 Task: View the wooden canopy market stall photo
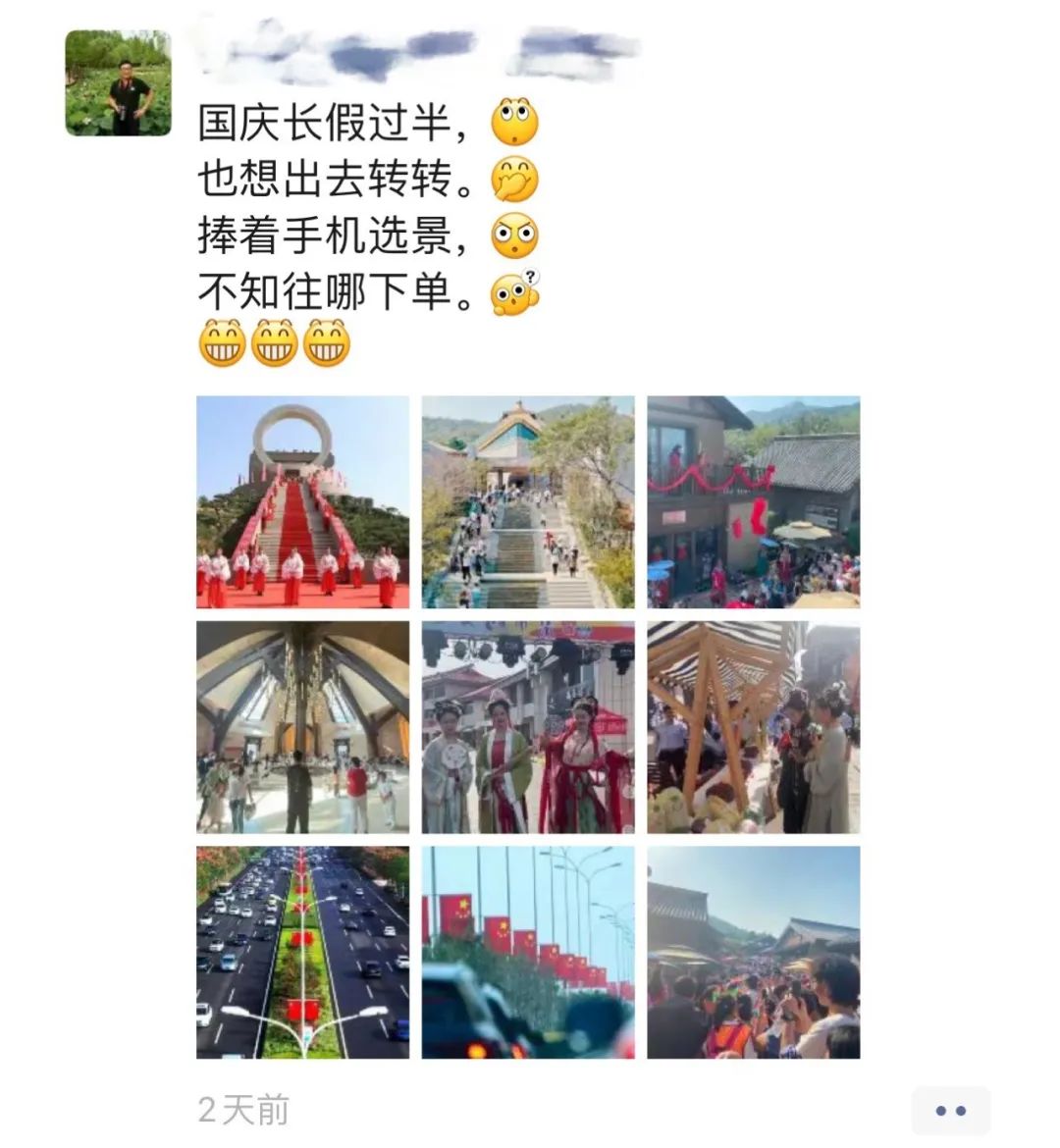[x=754, y=728]
